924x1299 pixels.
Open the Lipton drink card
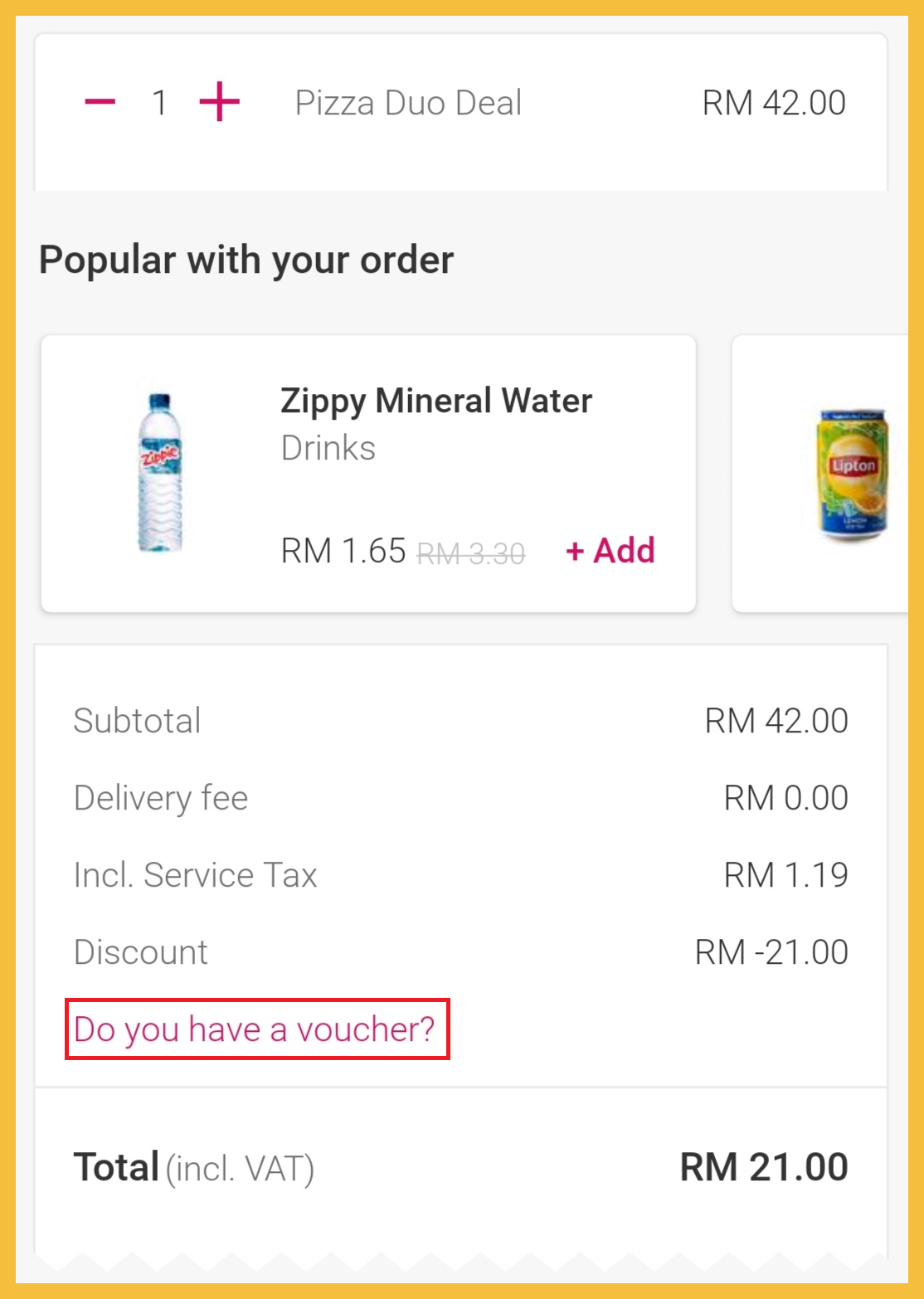coord(829,474)
